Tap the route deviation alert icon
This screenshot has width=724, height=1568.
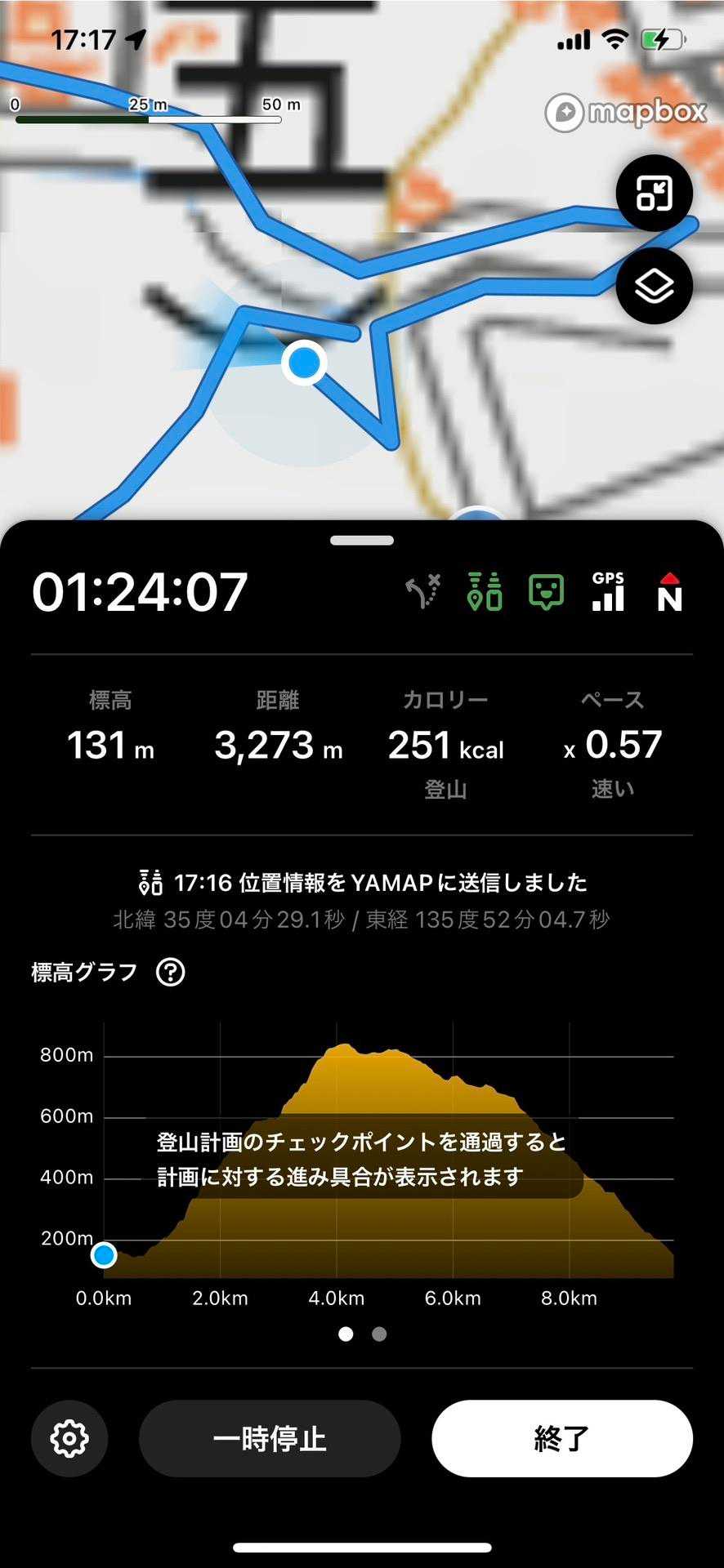point(424,592)
